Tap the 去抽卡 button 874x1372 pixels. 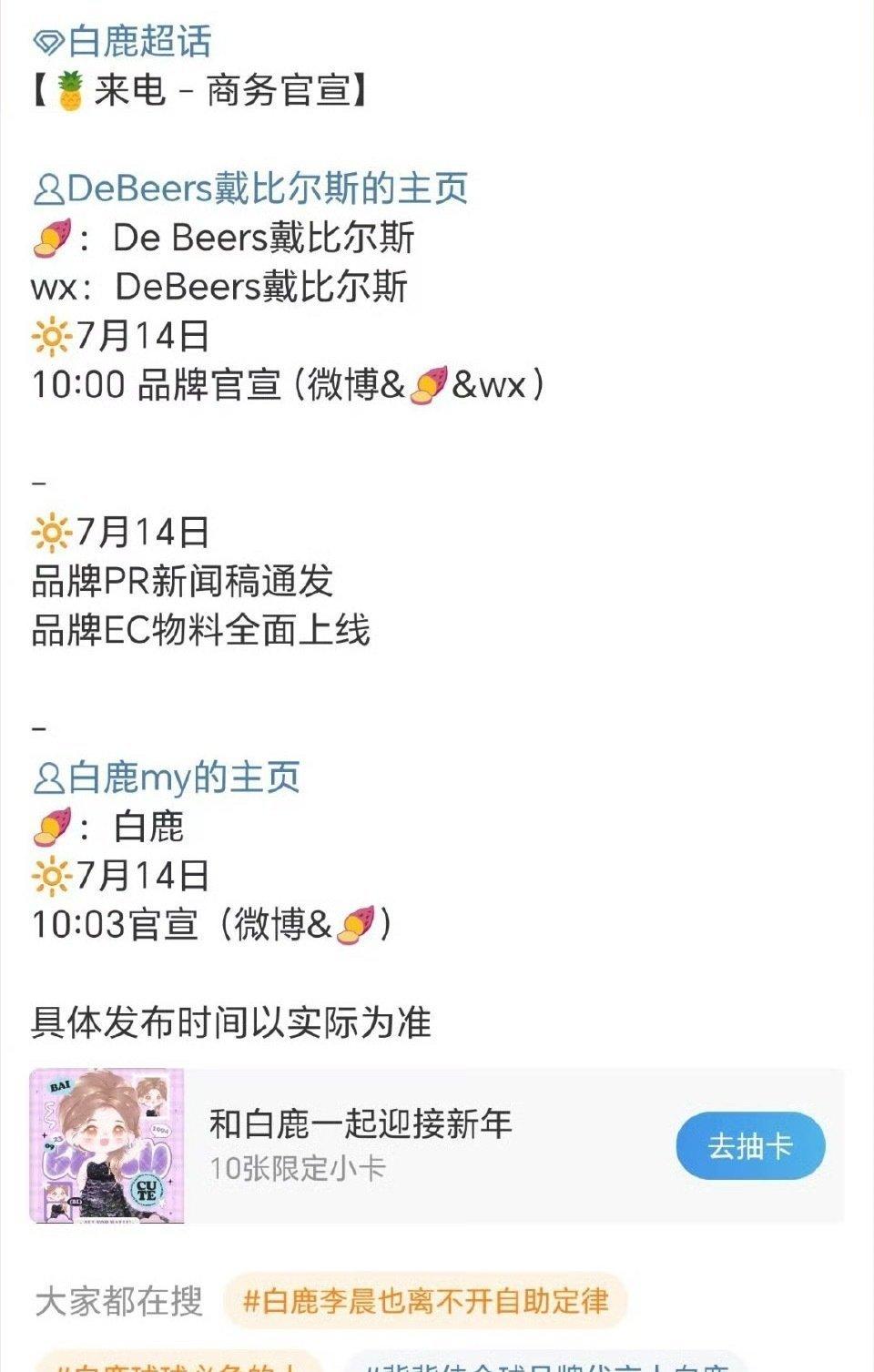pyautogui.click(x=749, y=1145)
